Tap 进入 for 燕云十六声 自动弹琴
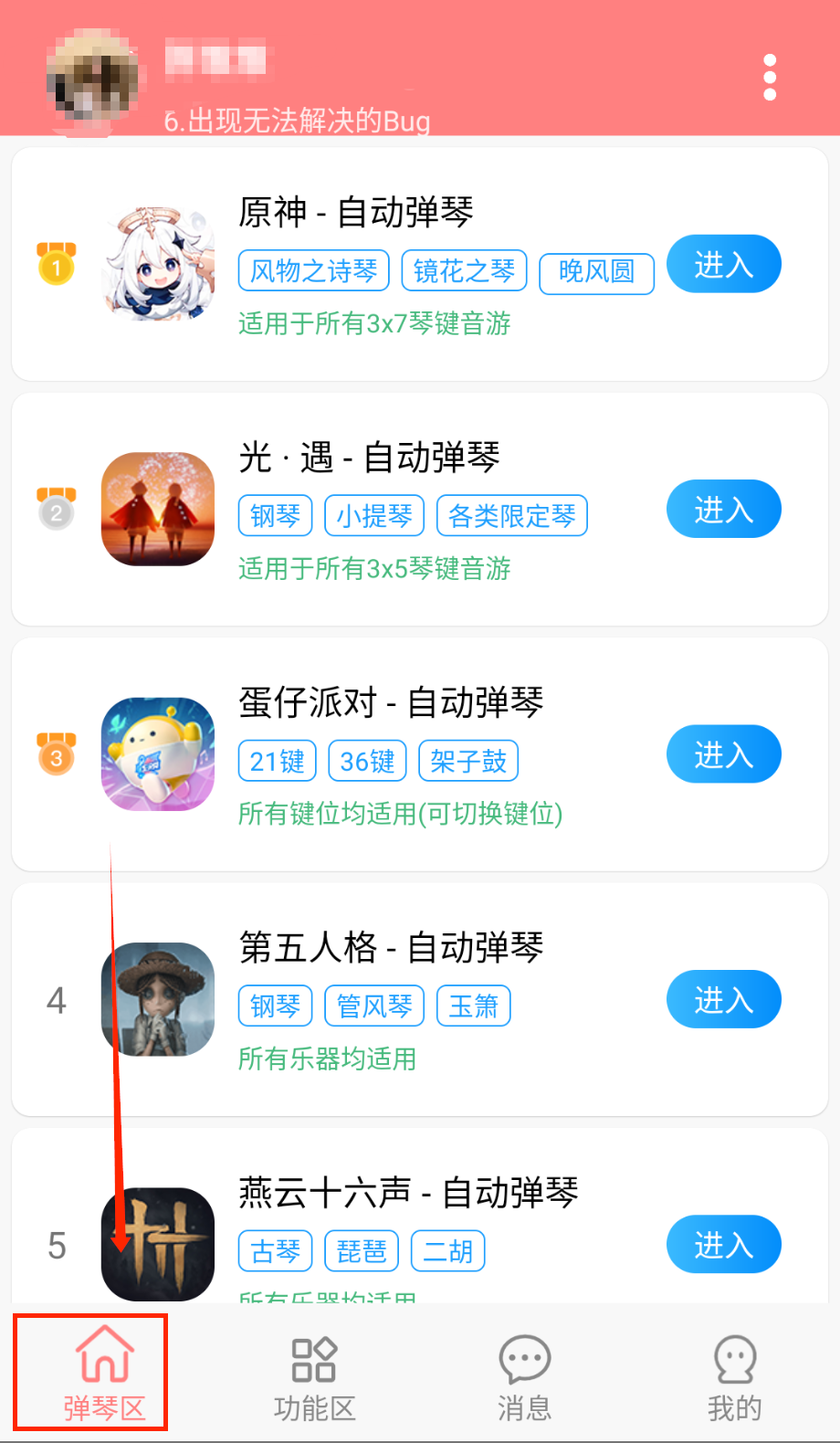The width and height of the screenshot is (840, 1443). coord(724,1245)
